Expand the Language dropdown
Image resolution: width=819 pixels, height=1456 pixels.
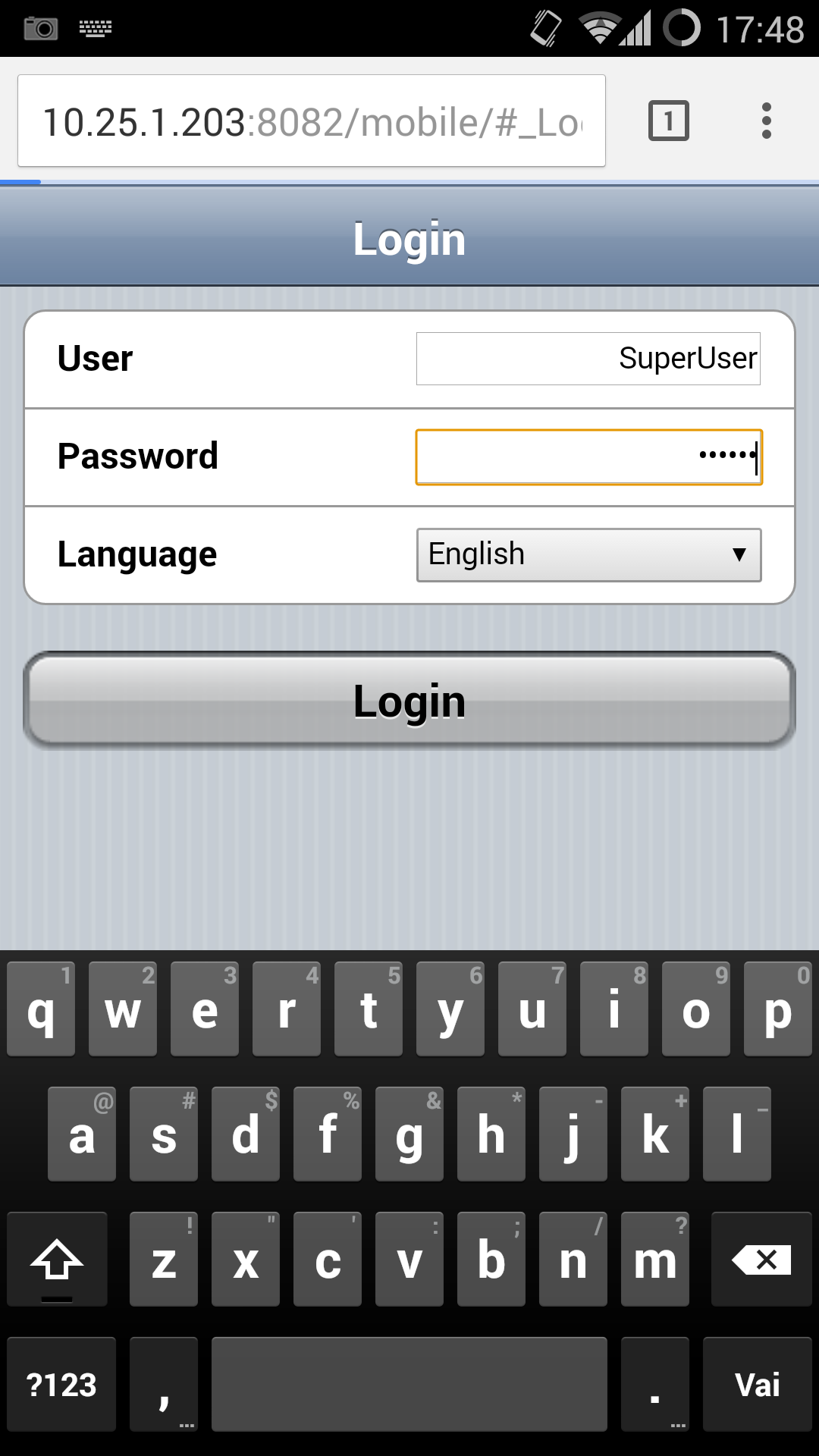(x=588, y=555)
